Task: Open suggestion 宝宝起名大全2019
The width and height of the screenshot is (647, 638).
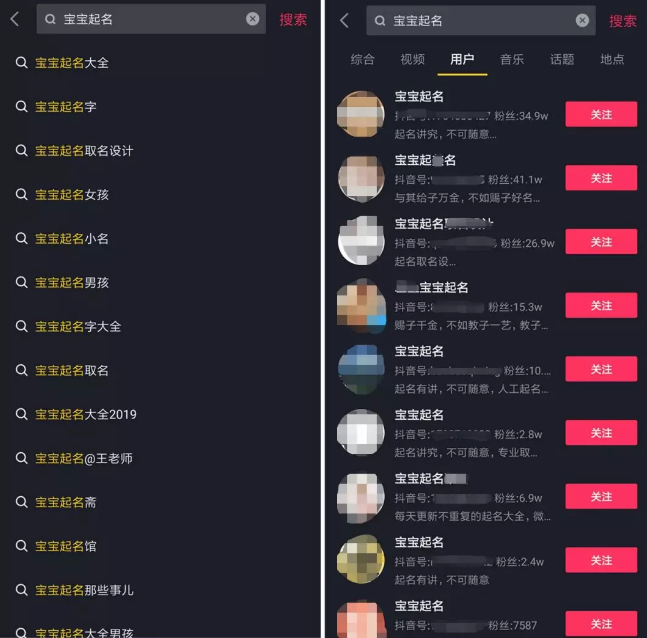Action: tap(86, 414)
